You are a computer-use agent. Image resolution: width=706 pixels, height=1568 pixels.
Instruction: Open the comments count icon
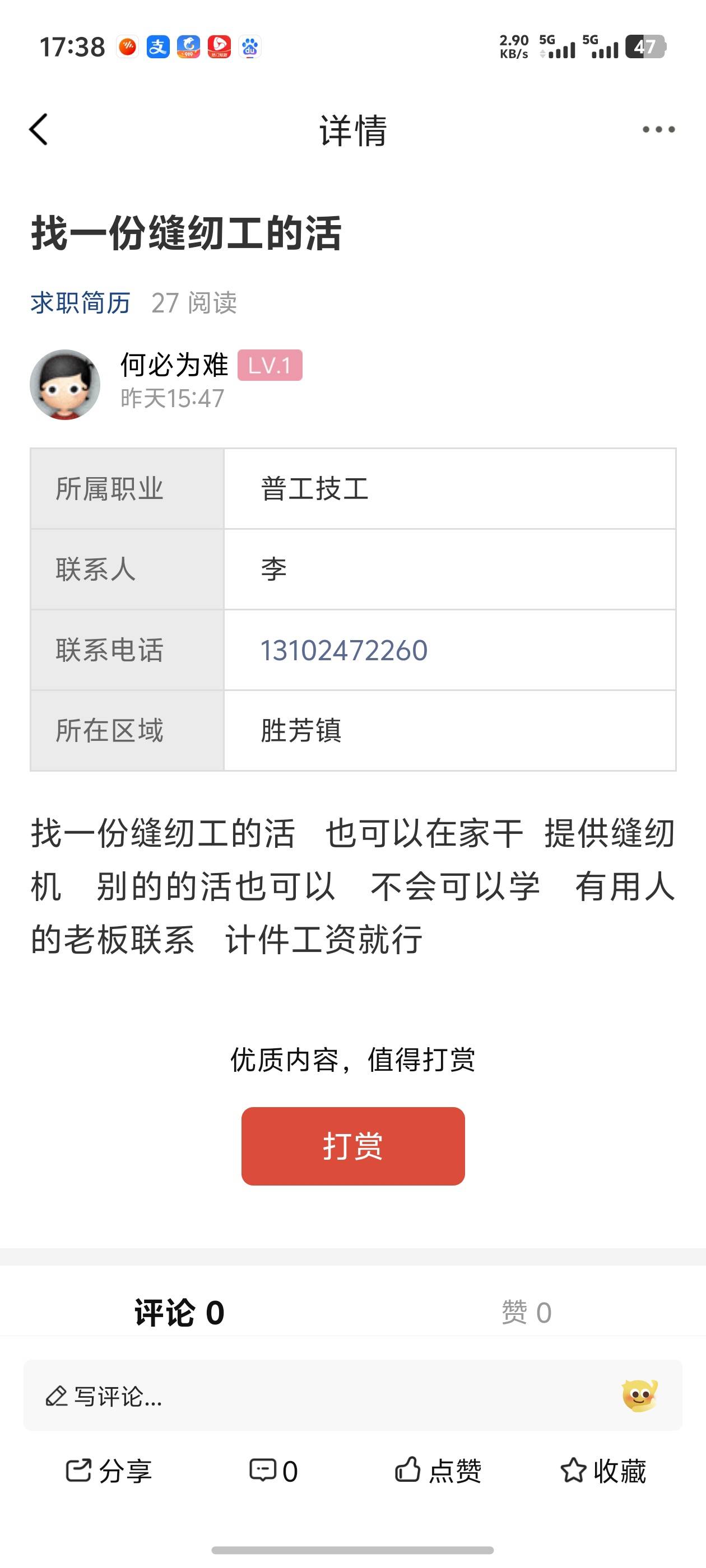coord(273,1471)
